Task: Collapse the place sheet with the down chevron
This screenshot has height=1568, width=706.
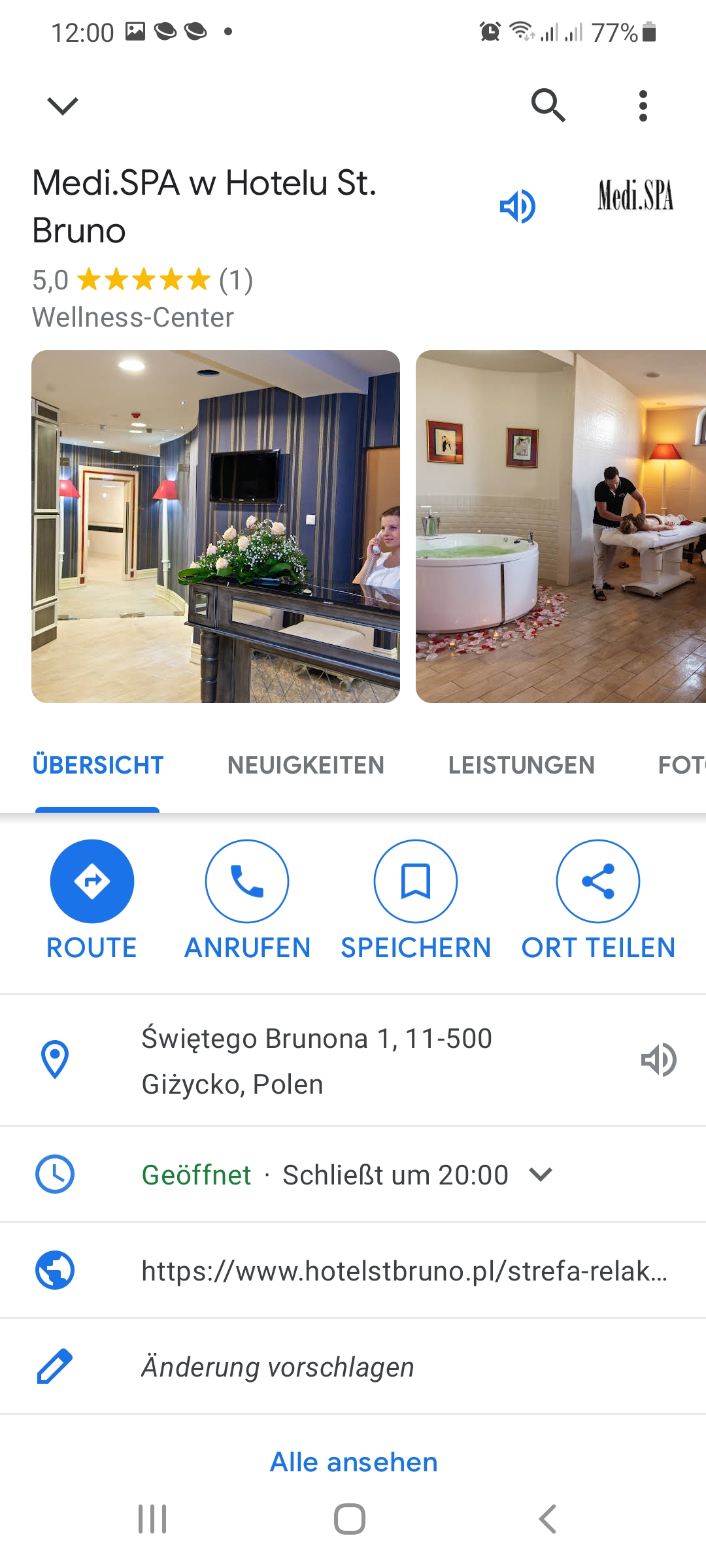Action: pyautogui.click(x=63, y=105)
